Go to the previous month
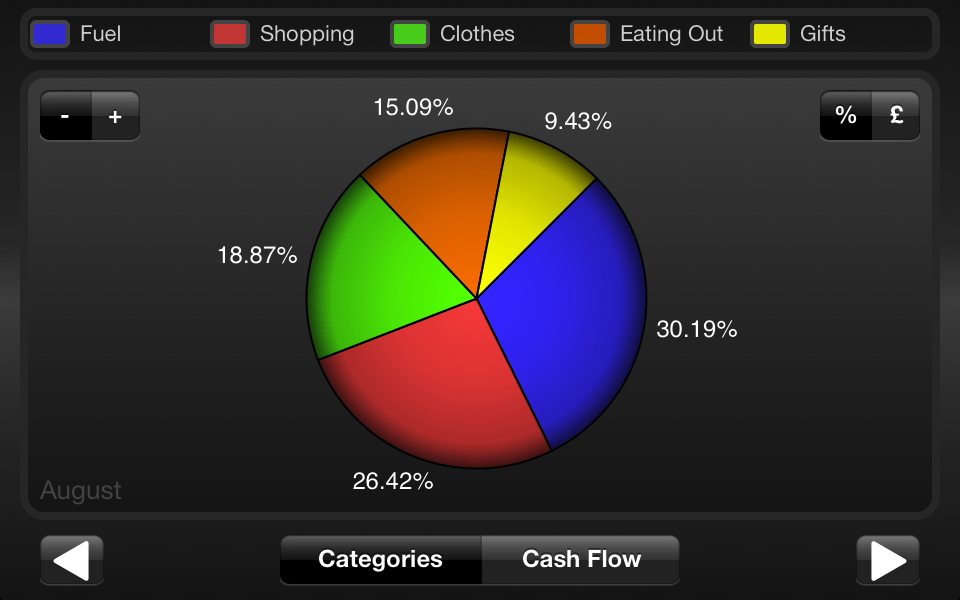960x600 pixels. pyautogui.click(x=72, y=560)
